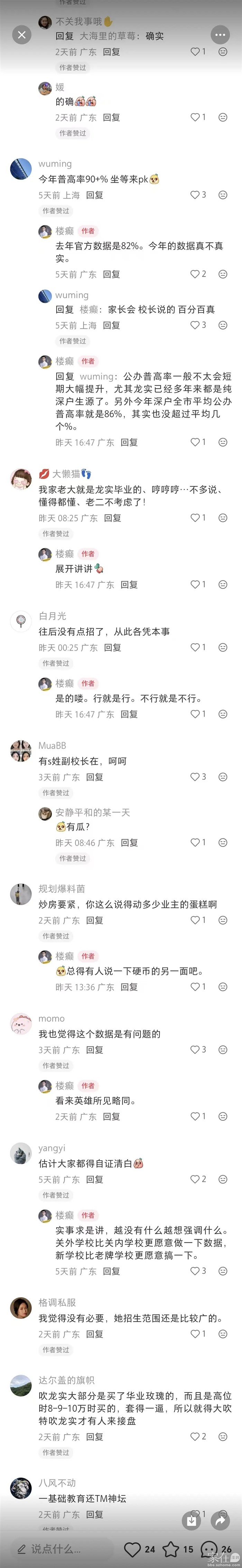Reply to 规划爆料菌's comment

pyautogui.click(x=94, y=920)
